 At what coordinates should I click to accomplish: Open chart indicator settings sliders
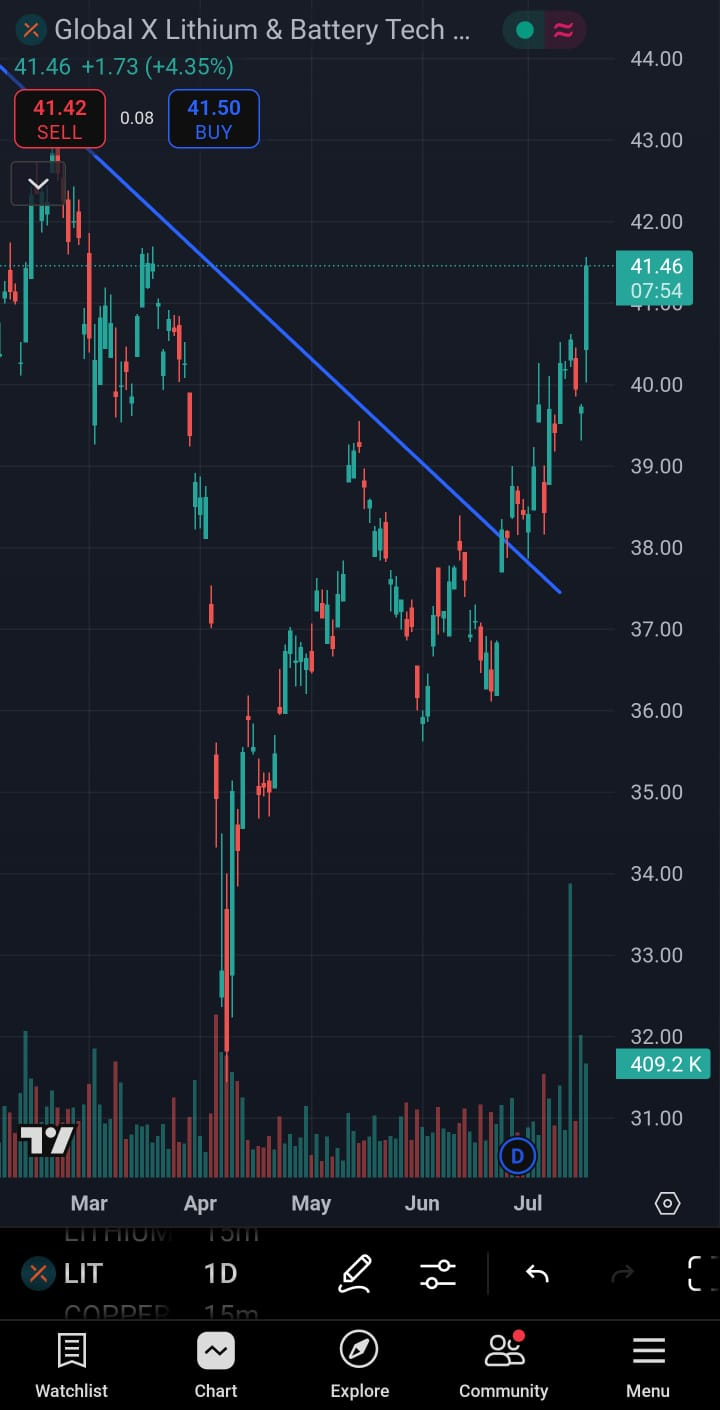pyautogui.click(x=438, y=1273)
